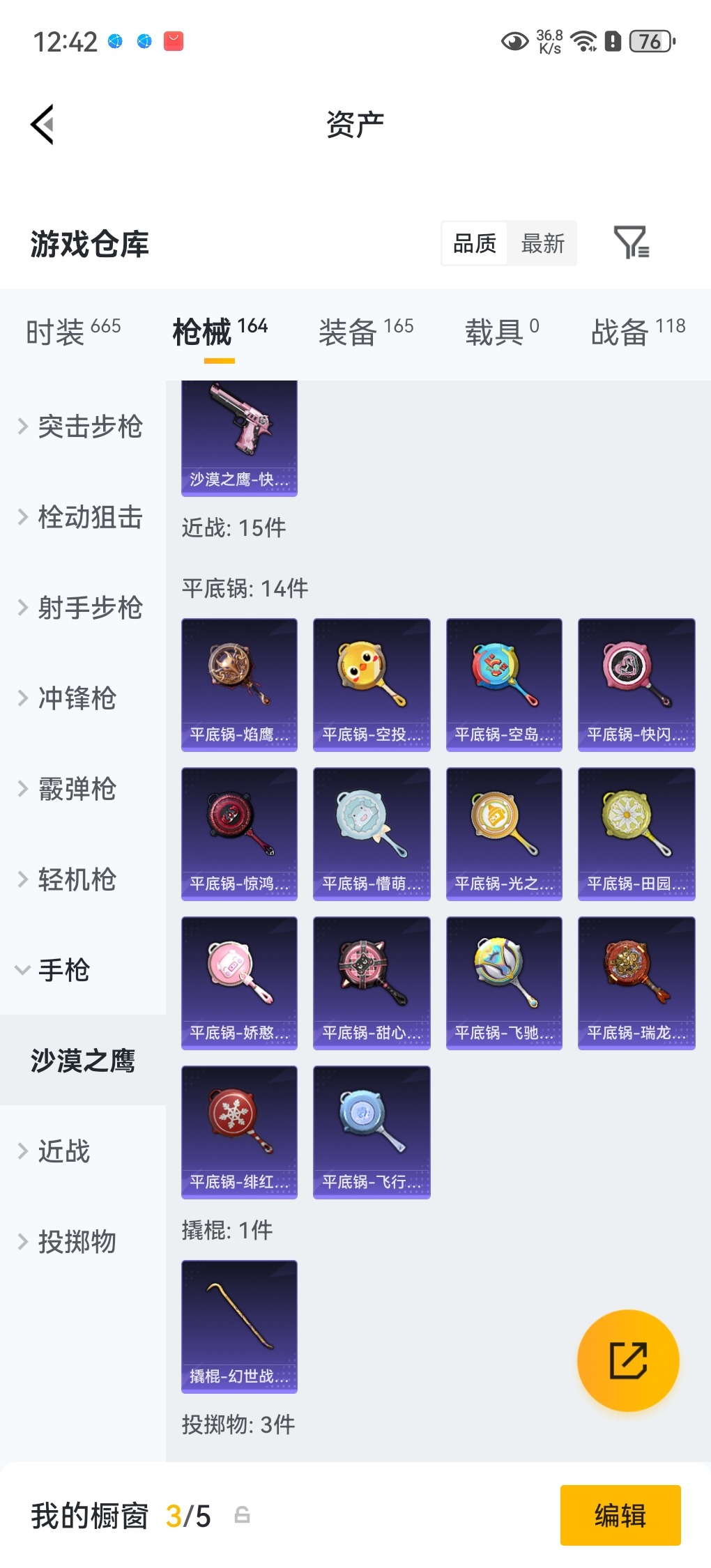Viewport: 711px width, 1568px height.
Task: Open 我的橱窗 showcase section
Action: point(89,1514)
